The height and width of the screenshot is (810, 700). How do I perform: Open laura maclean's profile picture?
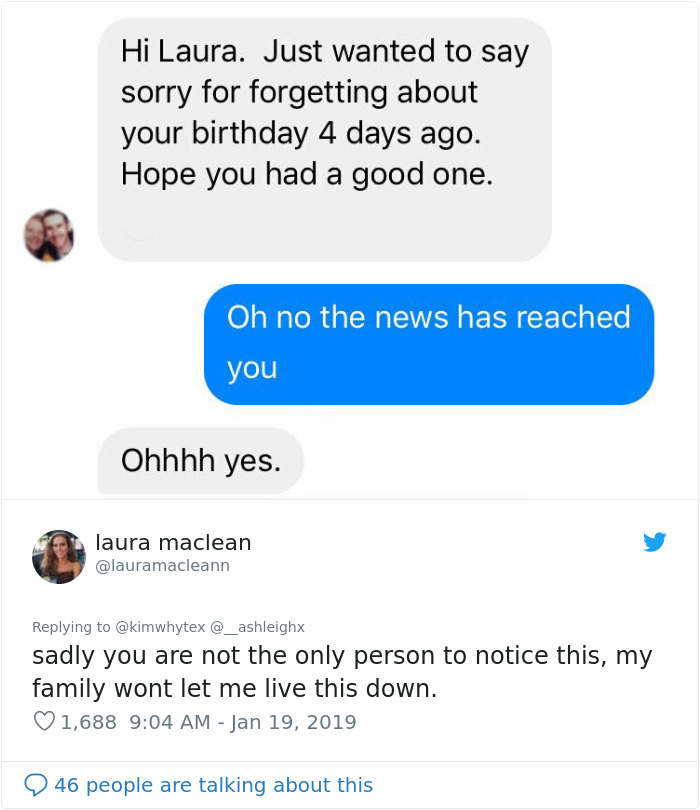58,556
